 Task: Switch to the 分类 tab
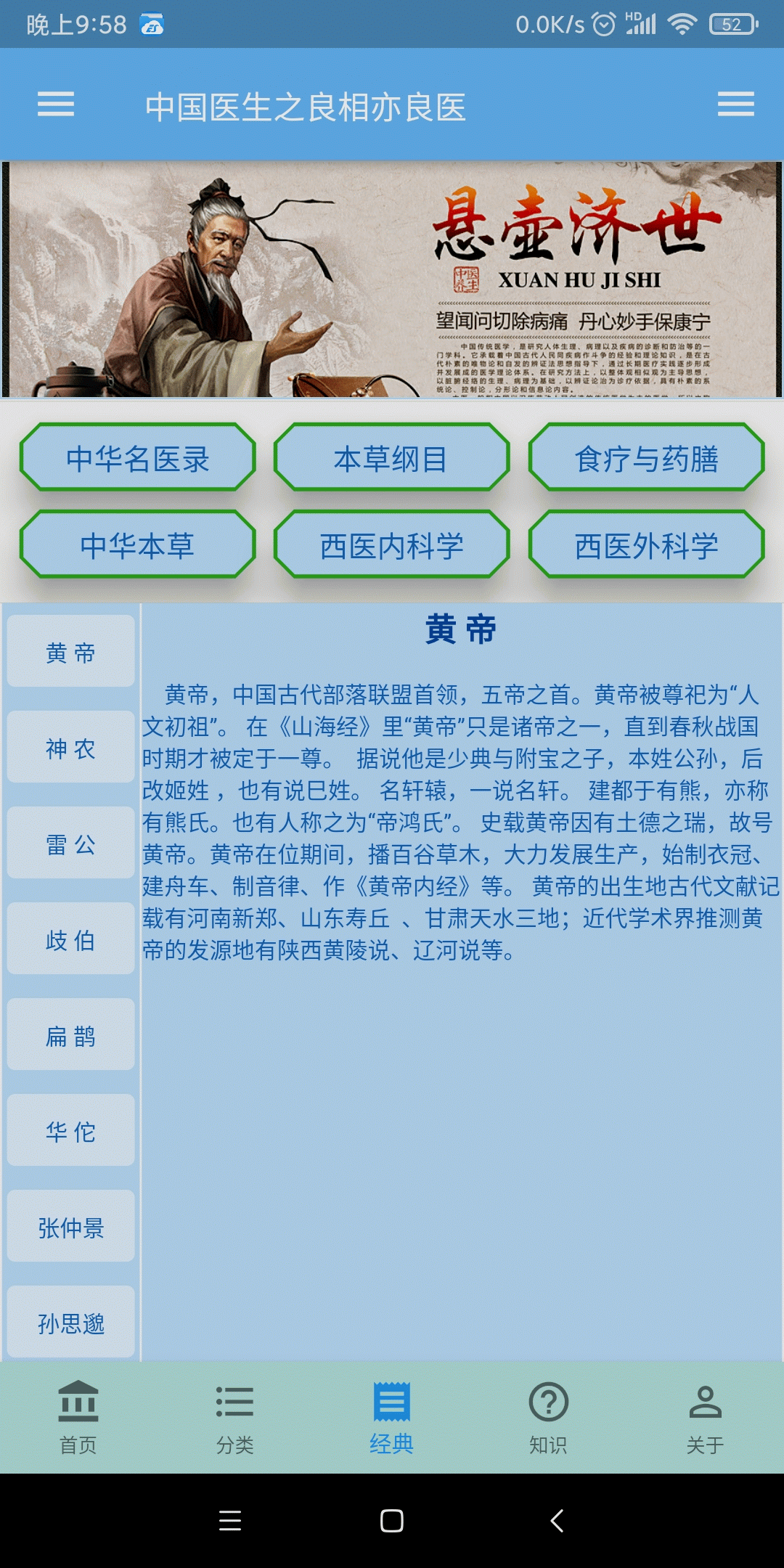click(x=234, y=1417)
